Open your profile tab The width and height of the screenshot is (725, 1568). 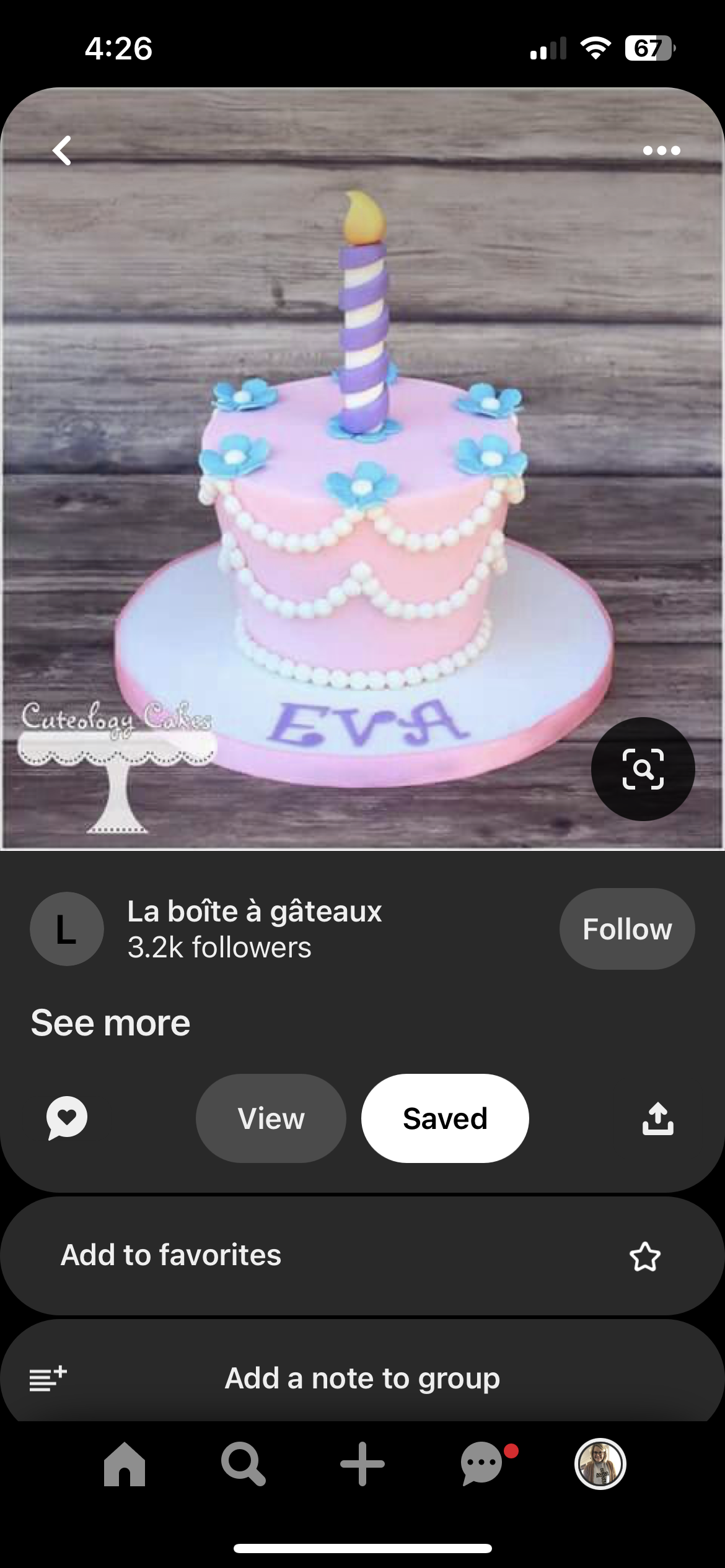point(600,1465)
